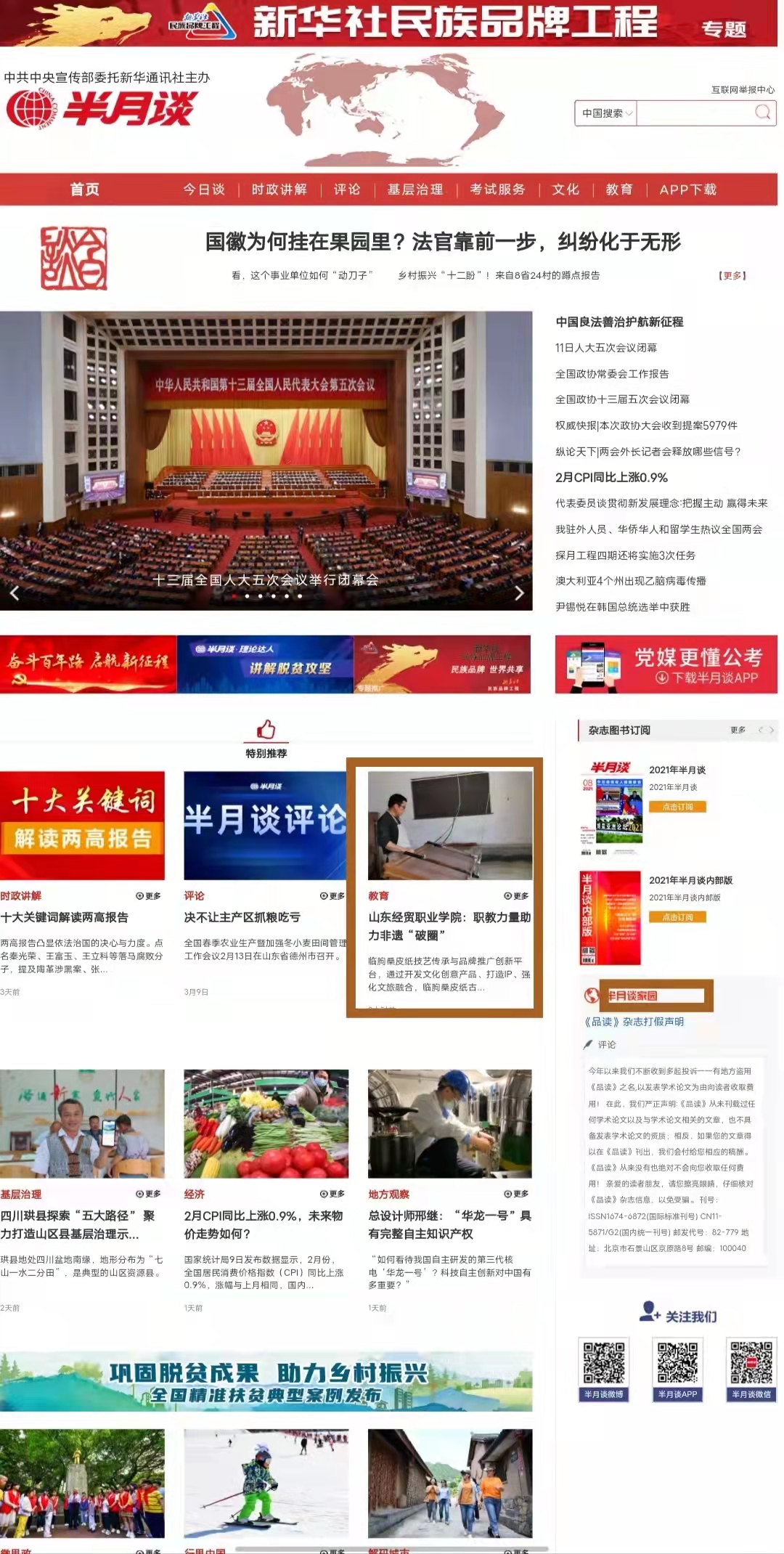Viewport: 784px width, 1554px height.
Task: Switch to 今日谈 section
Action: point(204,190)
